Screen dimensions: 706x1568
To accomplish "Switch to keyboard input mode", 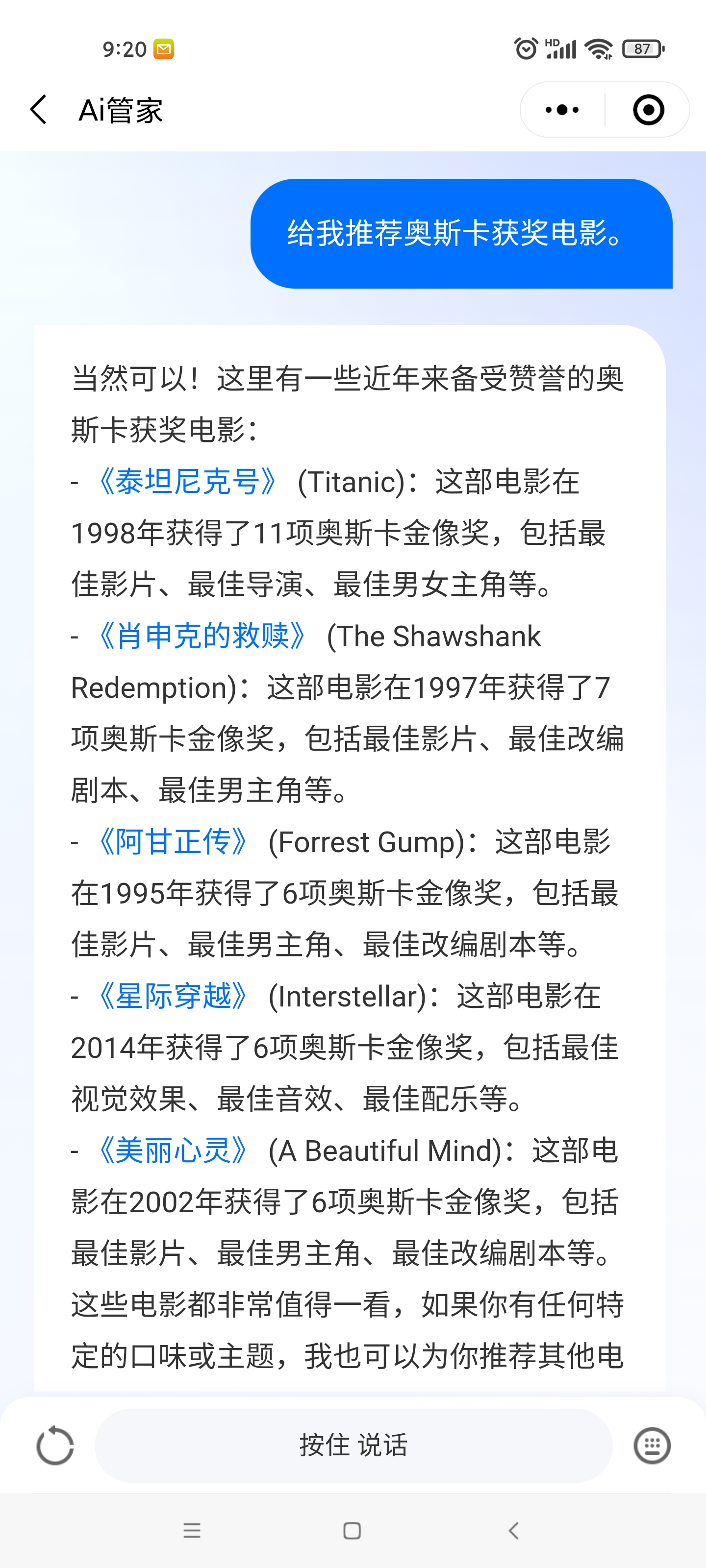I will tap(652, 1445).
